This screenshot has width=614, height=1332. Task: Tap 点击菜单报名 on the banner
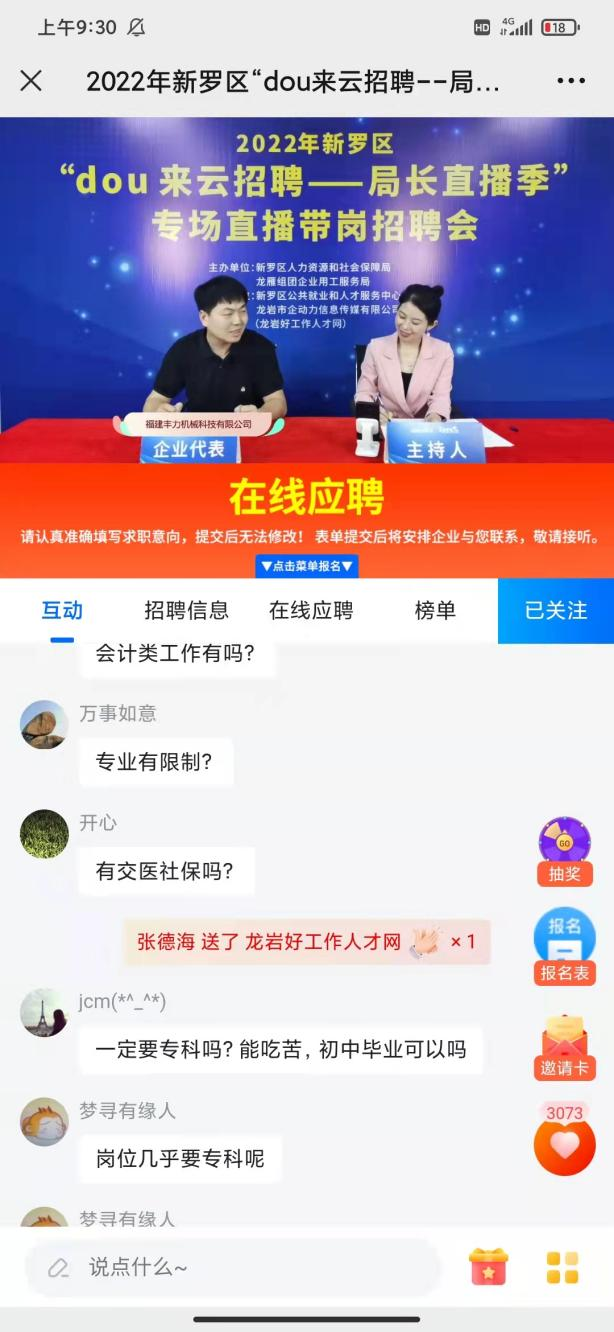click(x=307, y=566)
